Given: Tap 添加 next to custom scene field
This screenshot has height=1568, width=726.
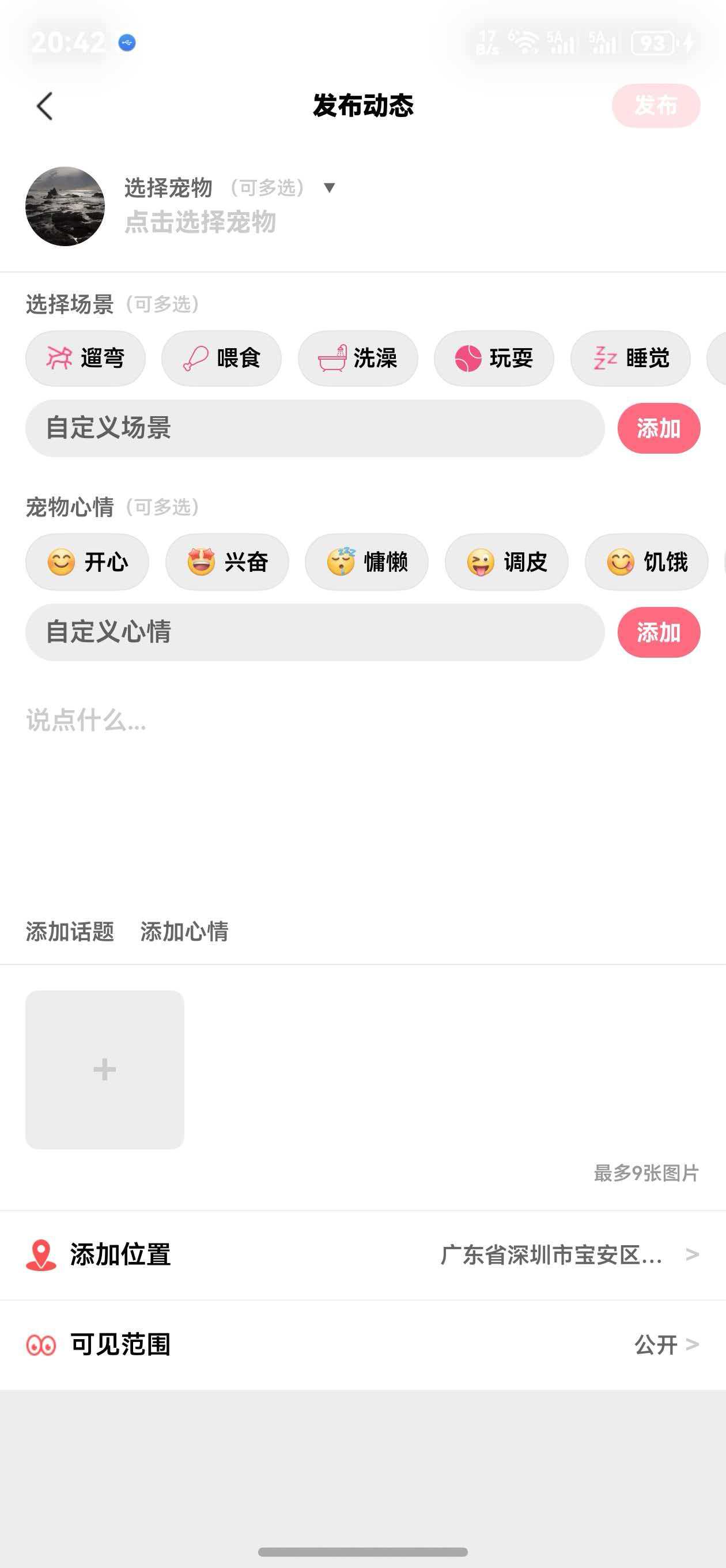Looking at the screenshot, I should [658, 428].
